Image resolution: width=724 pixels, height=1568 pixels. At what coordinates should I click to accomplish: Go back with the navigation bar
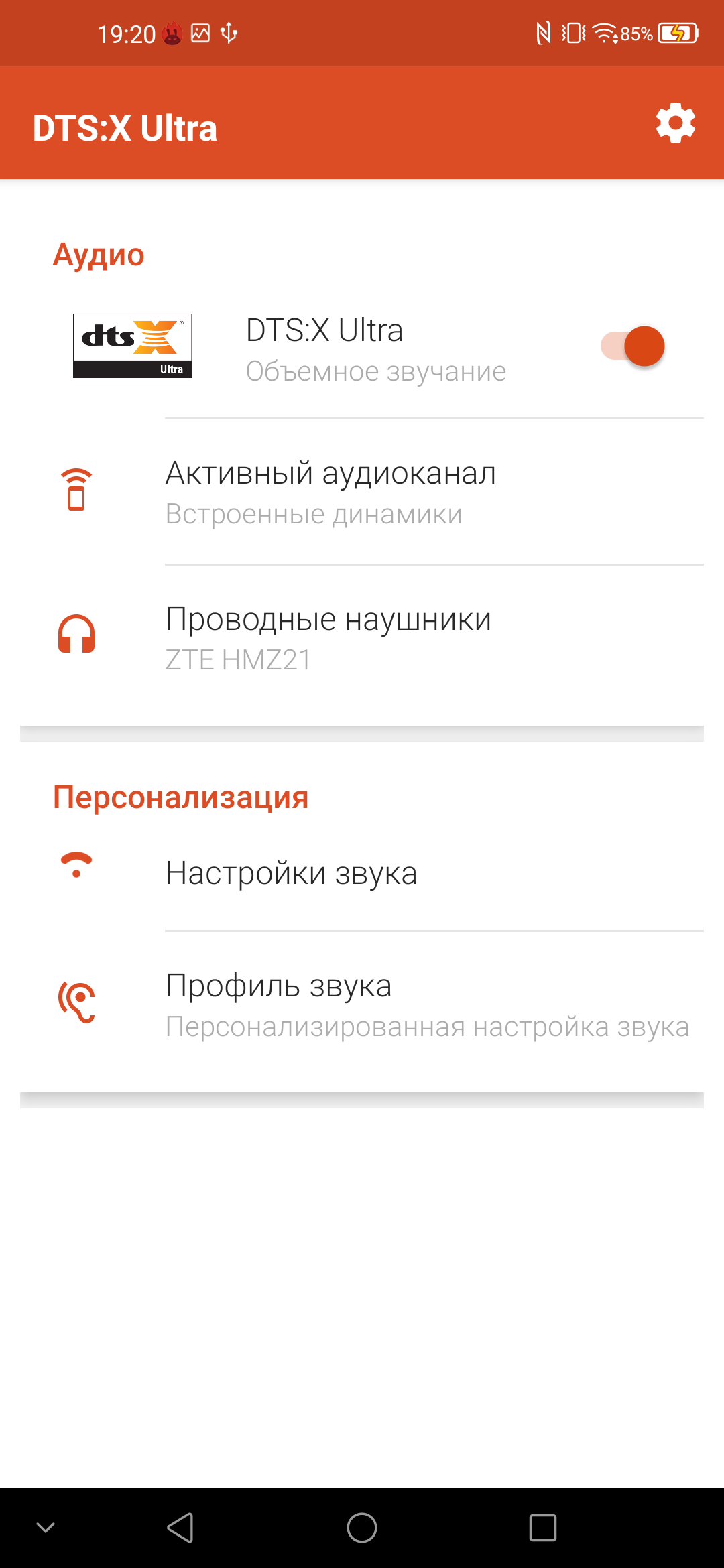click(180, 1528)
